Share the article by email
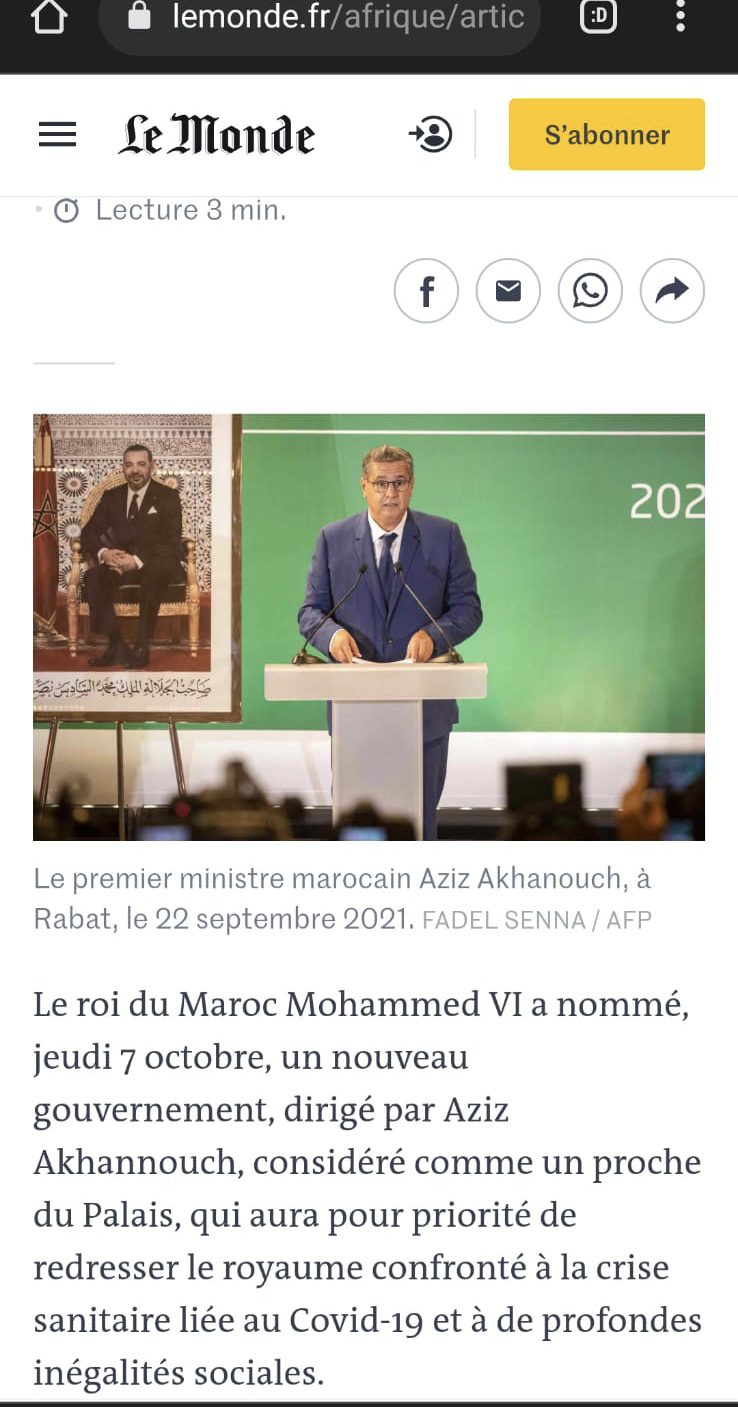Viewport: 738px width, 1407px height. (508, 291)
